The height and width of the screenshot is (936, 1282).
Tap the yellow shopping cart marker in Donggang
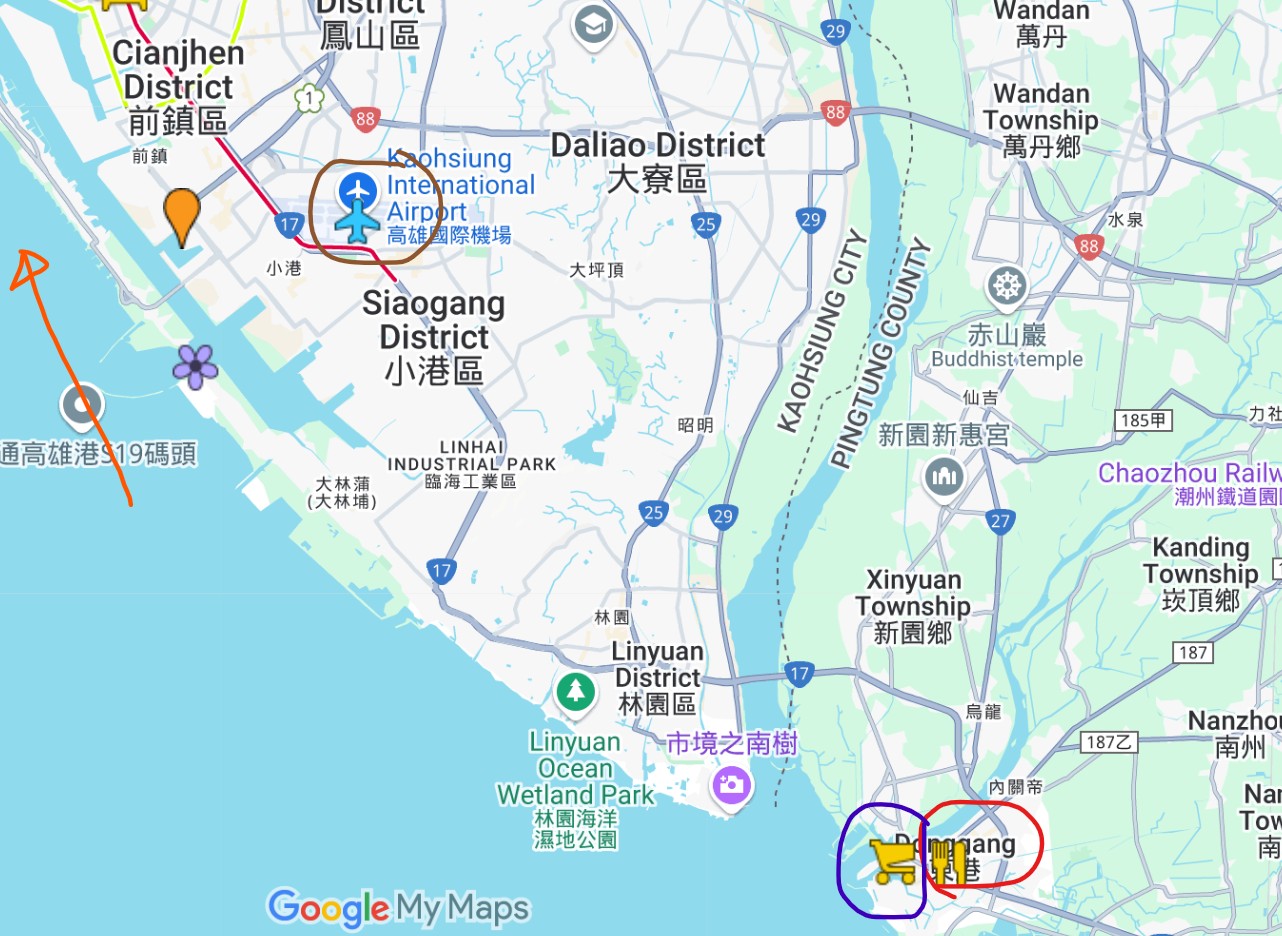pos(893,861)
